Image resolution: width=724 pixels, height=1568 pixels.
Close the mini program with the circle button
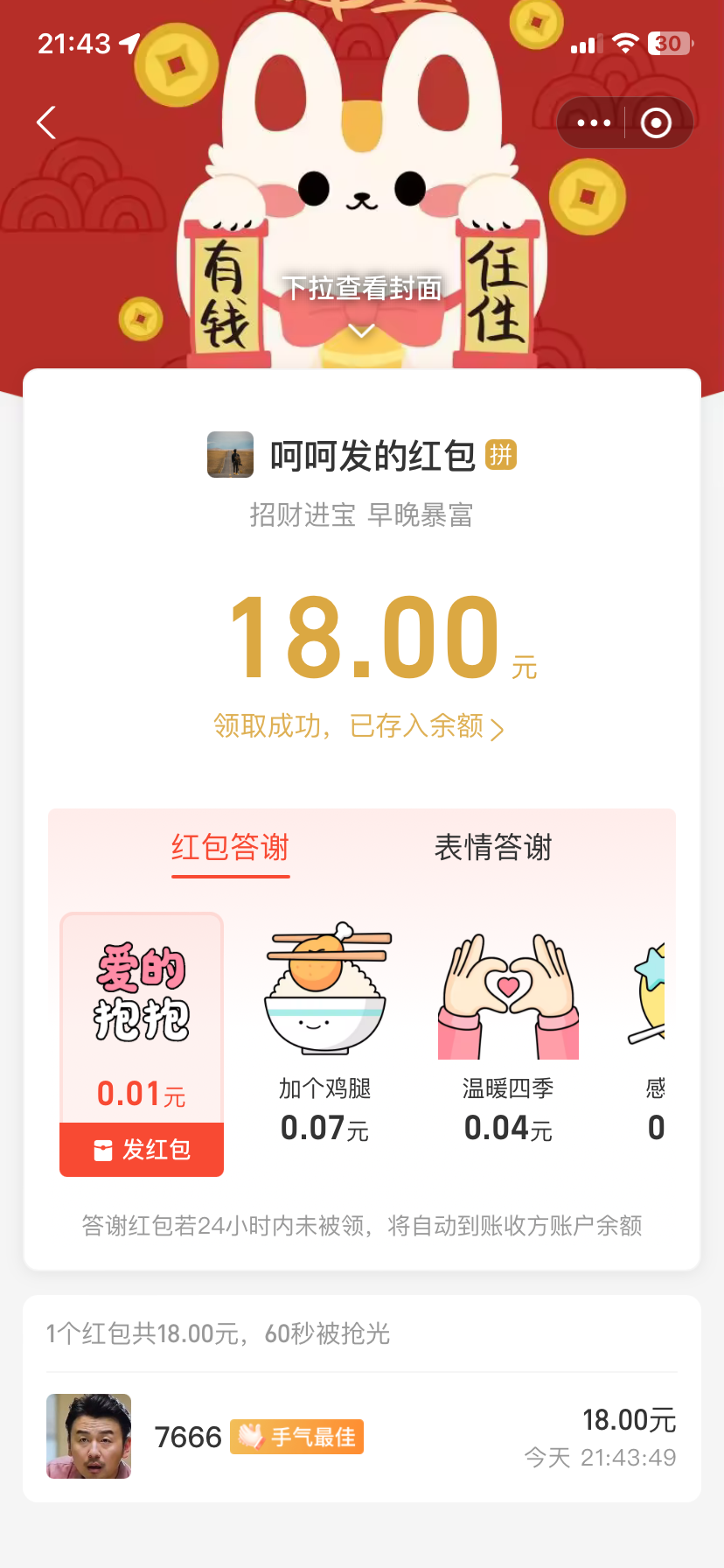pyautogui.click(x=656, y=122)
